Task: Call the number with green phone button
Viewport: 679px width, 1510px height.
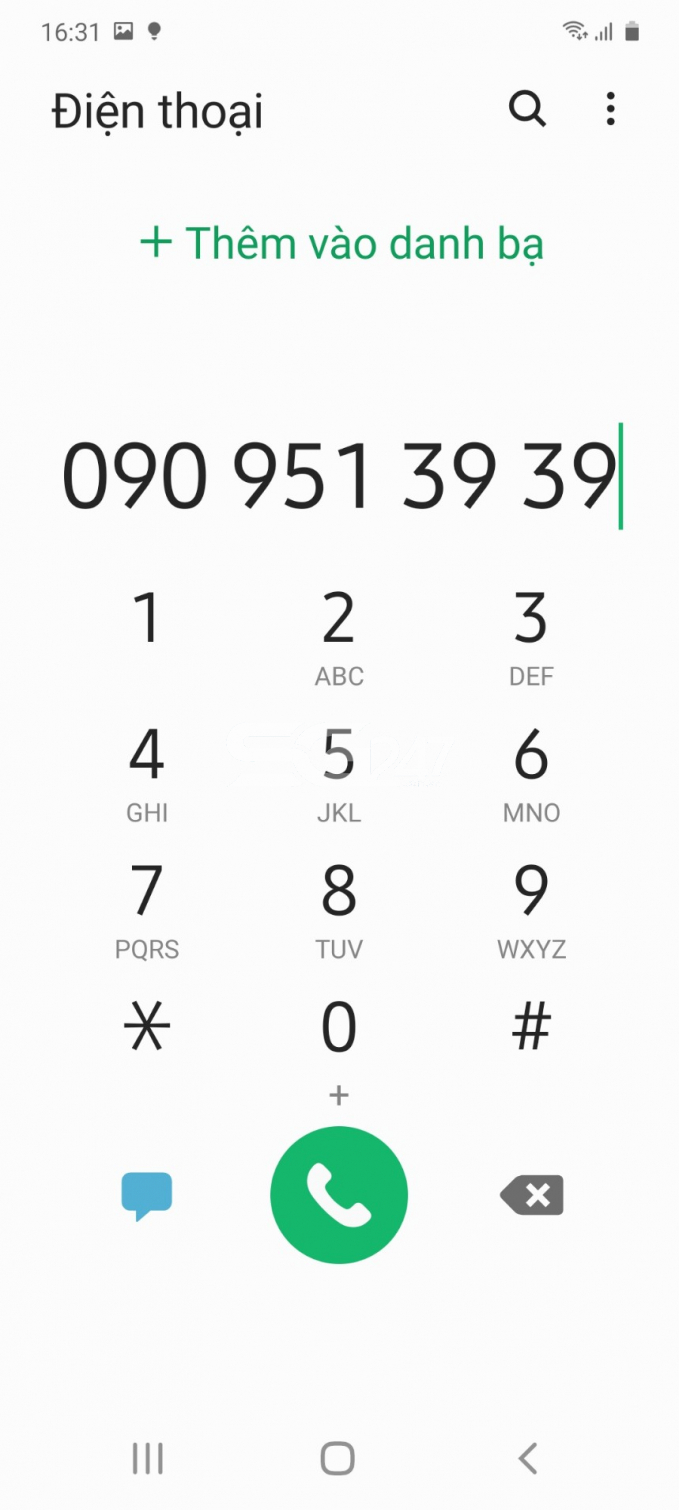Action: click(x=339, y=1195)
